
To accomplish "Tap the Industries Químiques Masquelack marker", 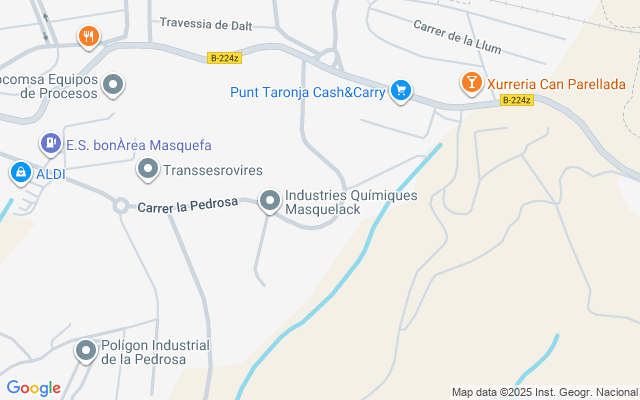I will pyautogui.click(x=269, y=202).
